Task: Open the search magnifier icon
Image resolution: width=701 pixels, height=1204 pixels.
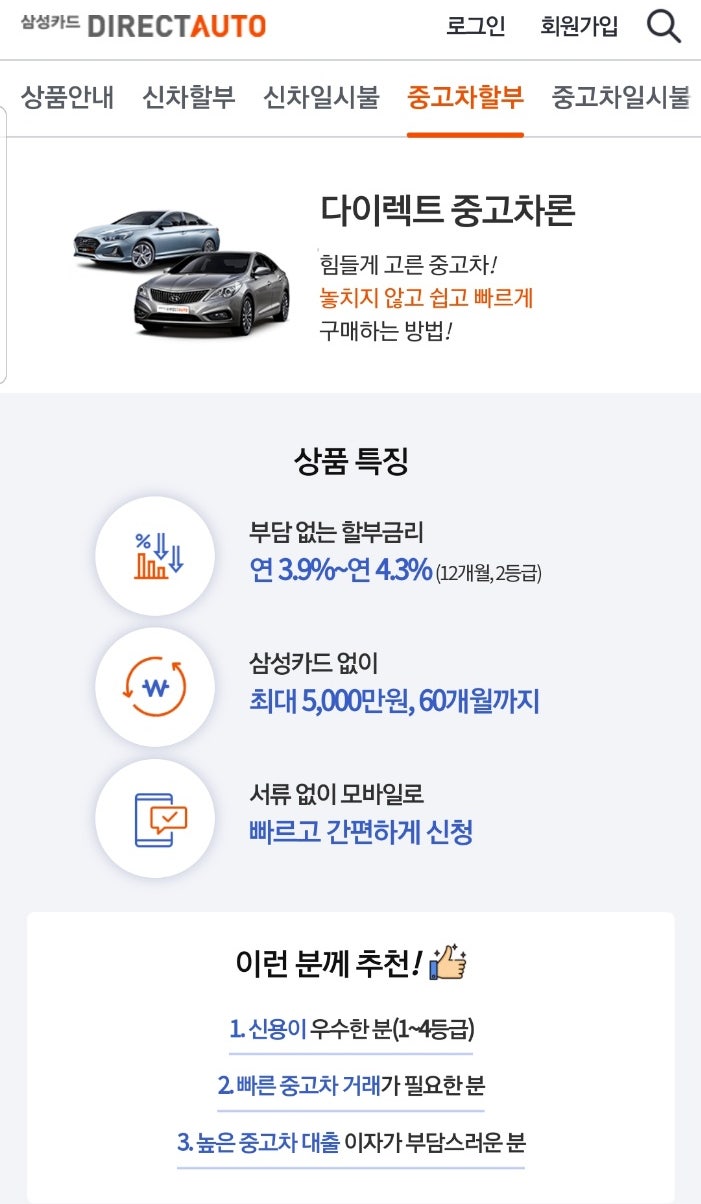Action: point(664,26)
